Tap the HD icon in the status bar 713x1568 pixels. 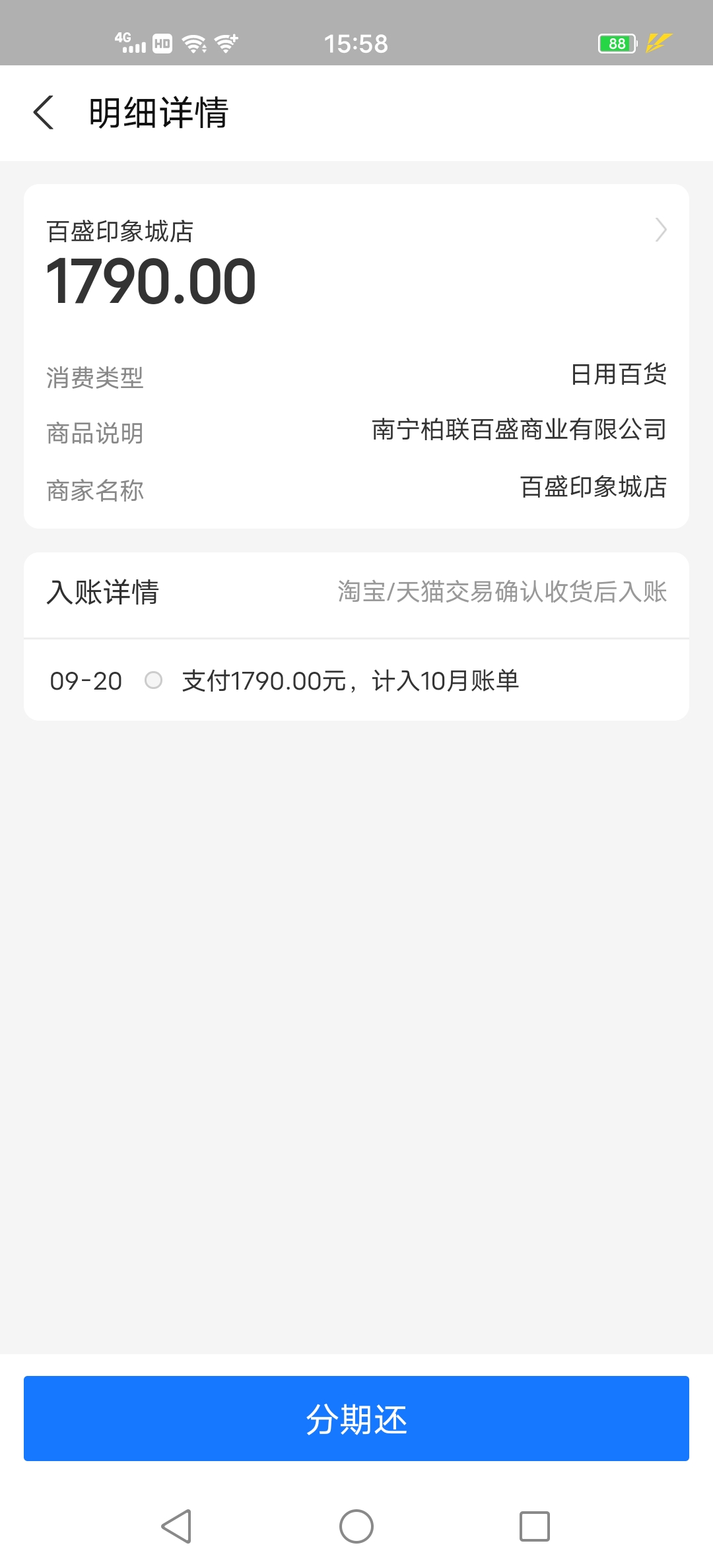point(162,44)
